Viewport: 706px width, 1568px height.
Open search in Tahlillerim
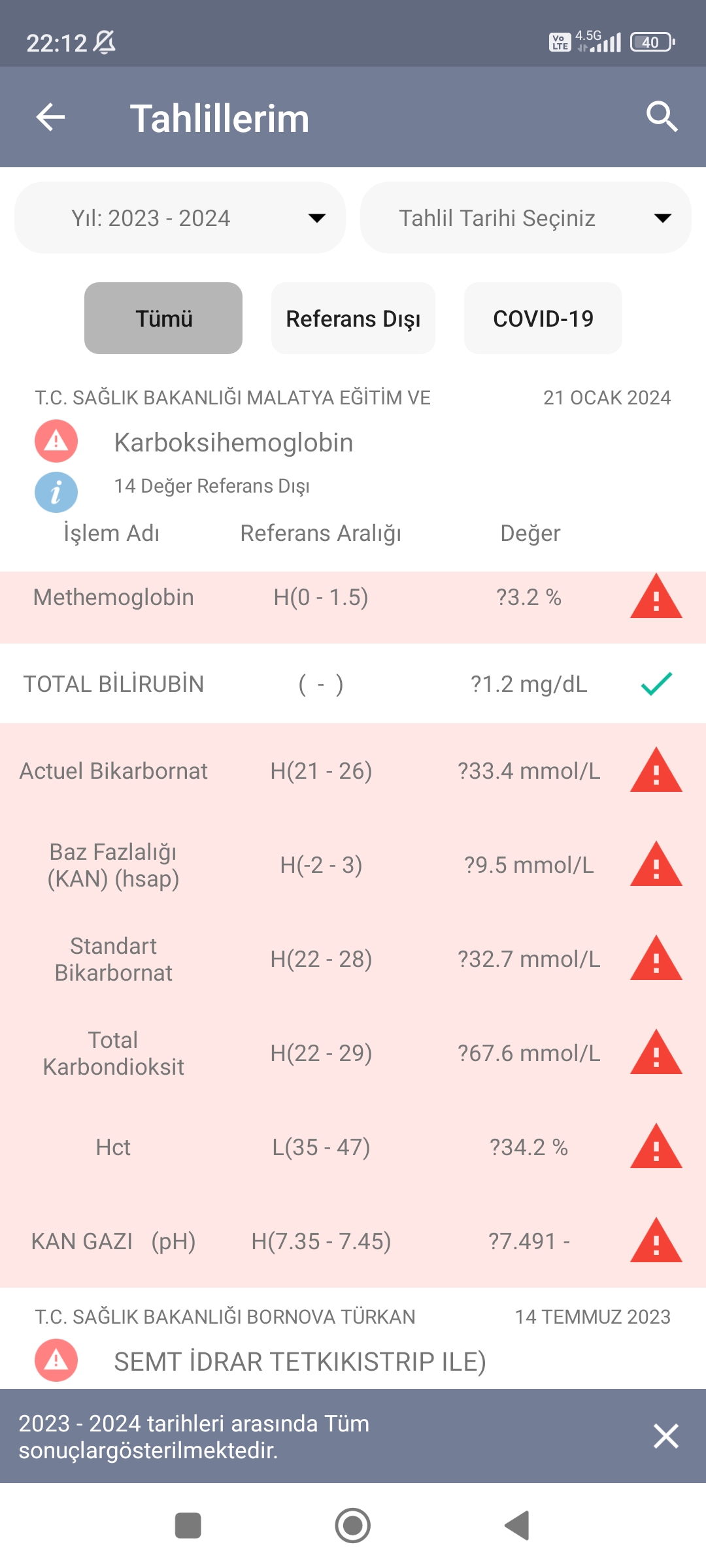tap(662, 118)
